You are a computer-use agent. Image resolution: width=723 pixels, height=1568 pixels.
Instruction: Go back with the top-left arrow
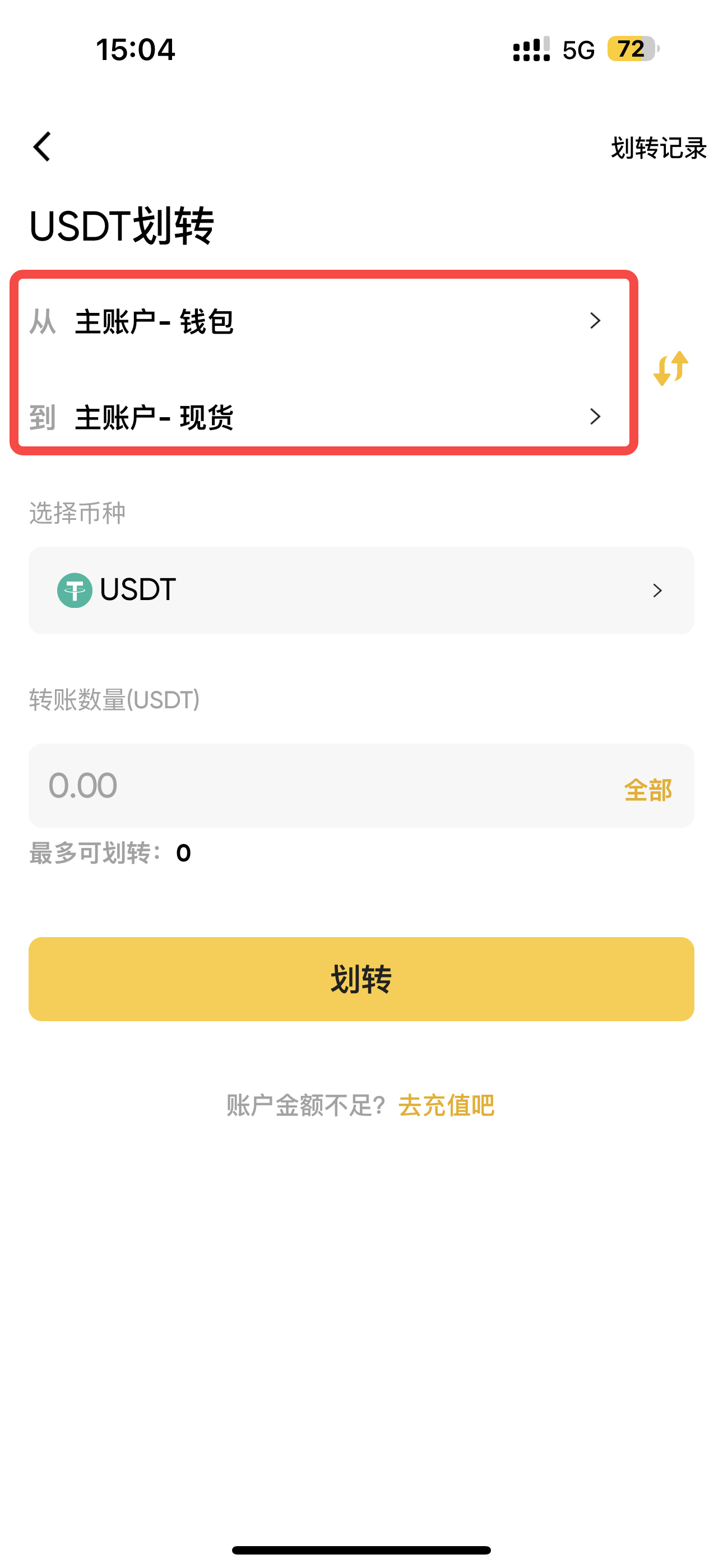click(x=41, y=147)
